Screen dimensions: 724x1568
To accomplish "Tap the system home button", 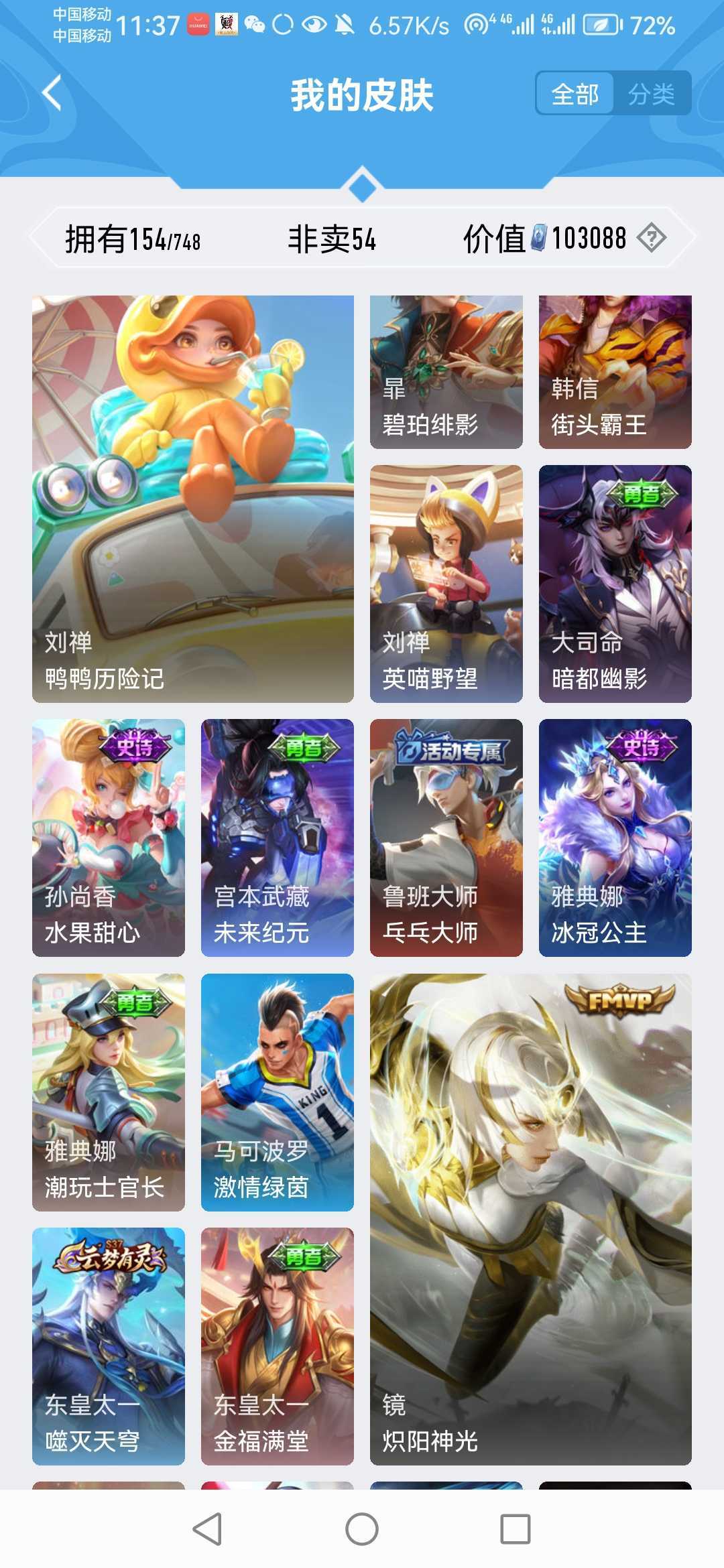I will tap(362, 1529).
